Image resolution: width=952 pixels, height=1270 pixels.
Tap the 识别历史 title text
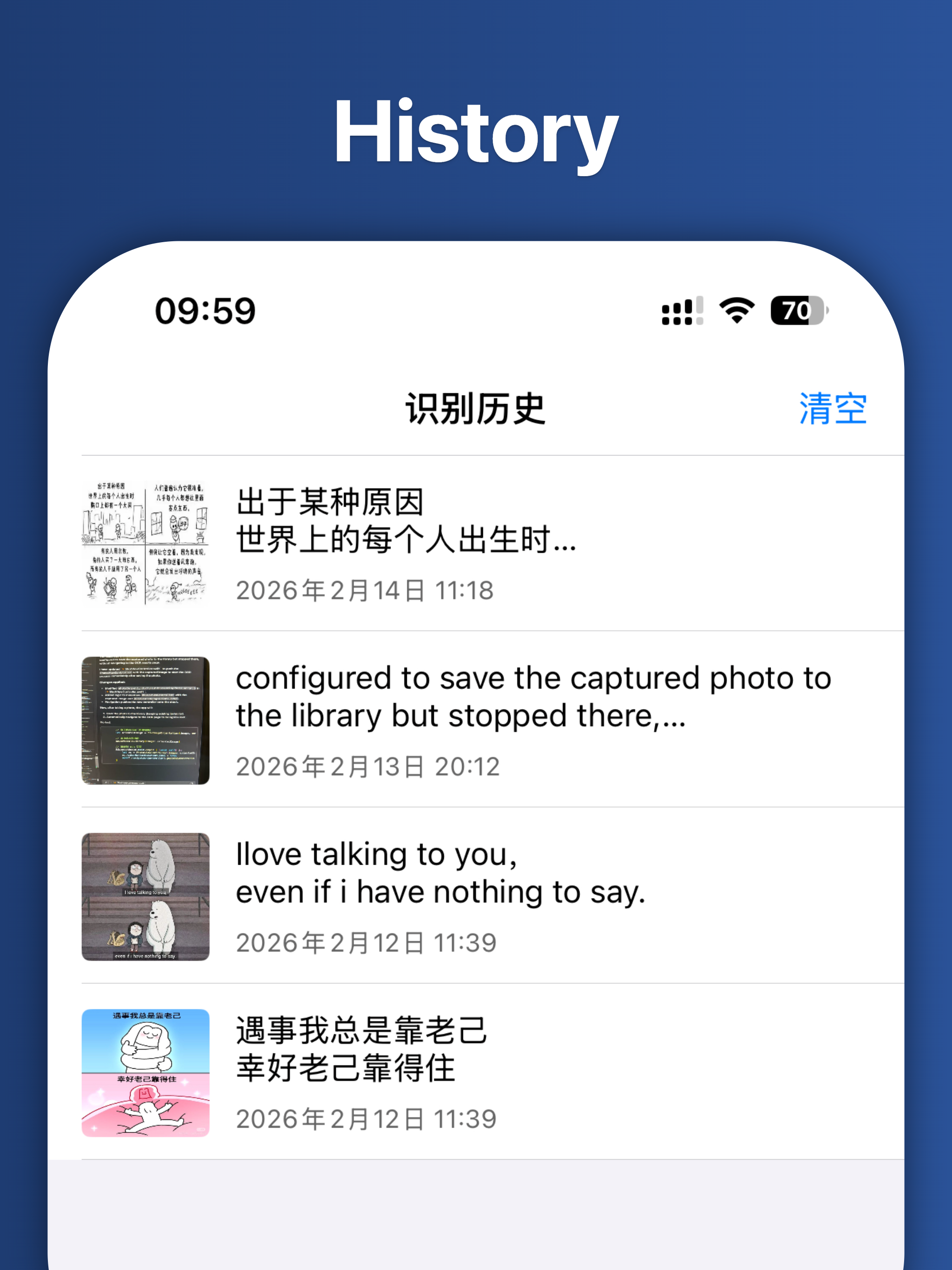[x=476, y=409]
